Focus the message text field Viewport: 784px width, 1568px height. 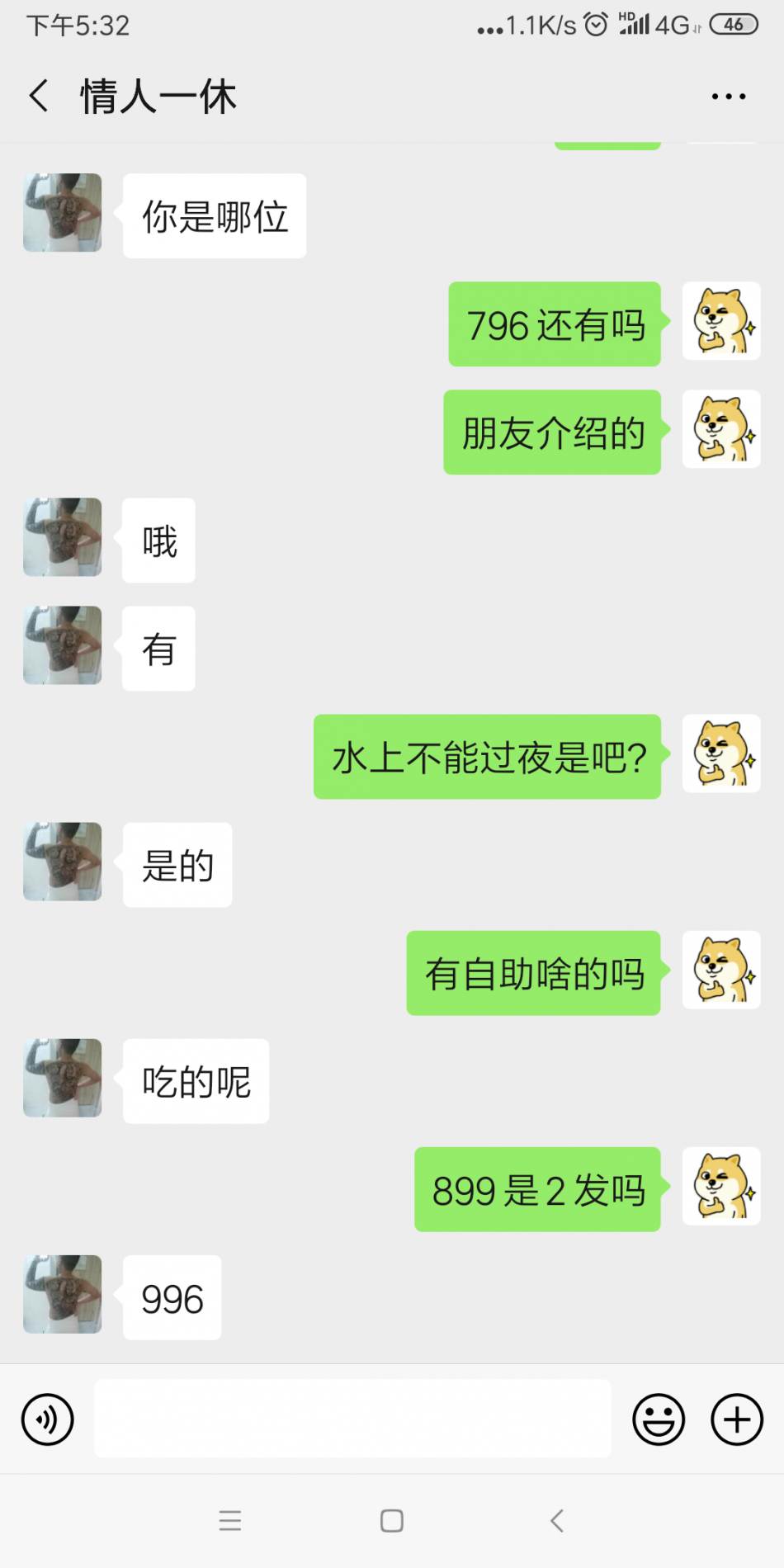click(352, 1419)
